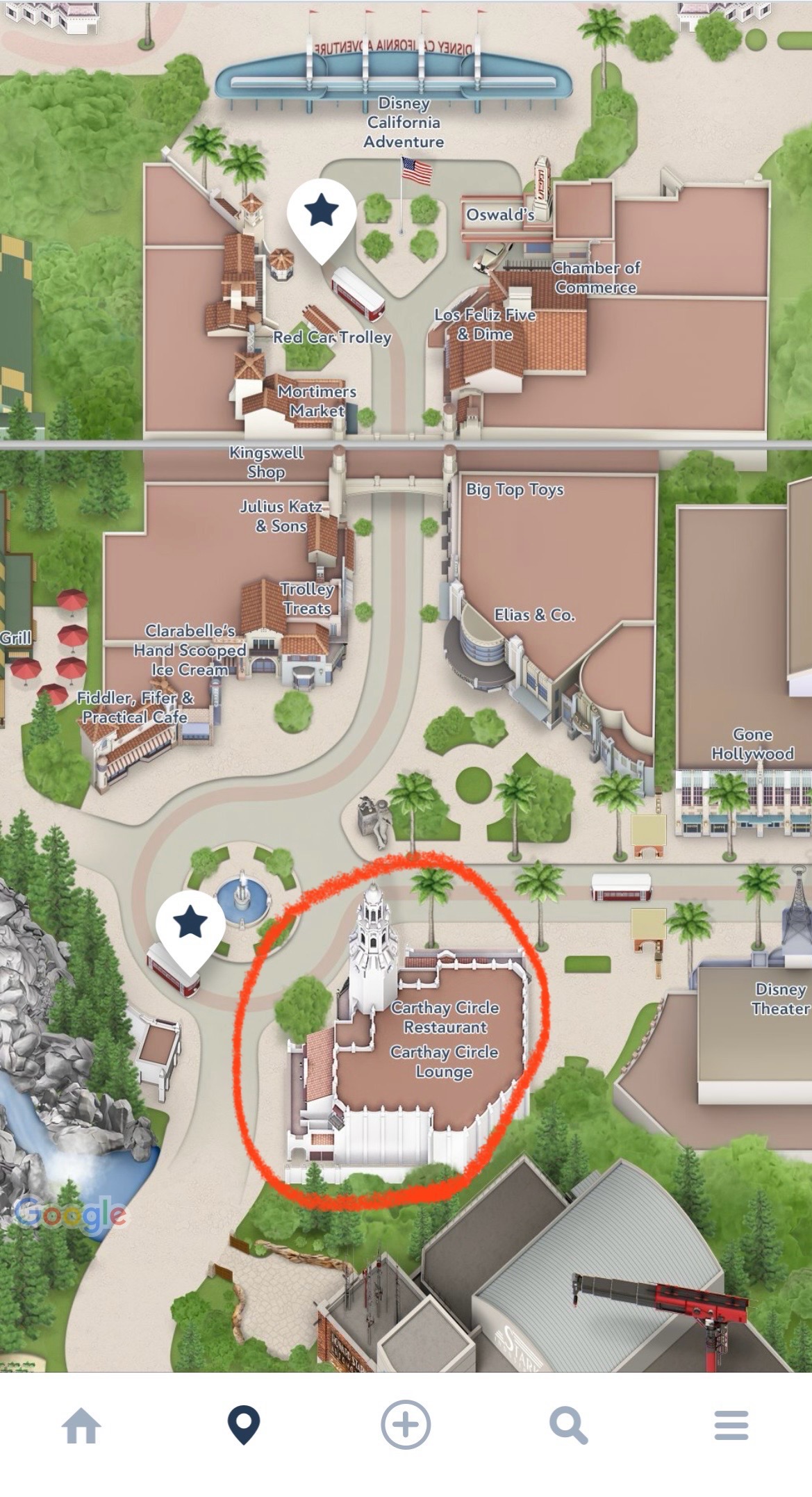Select Clarabelle's Hand Scooped Ice Cream
812x1497 pixels.
coord(190,651)
